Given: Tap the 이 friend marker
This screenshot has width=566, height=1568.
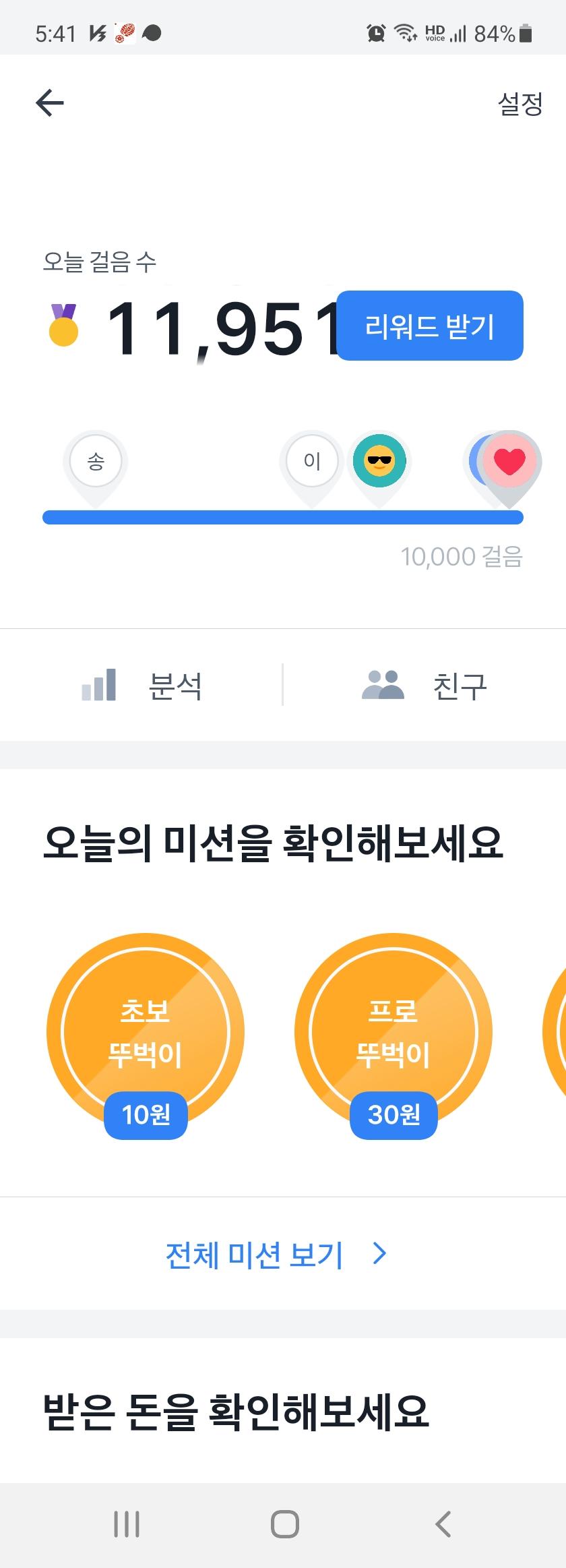Looking at the screenshot, I should click(311, 462).
